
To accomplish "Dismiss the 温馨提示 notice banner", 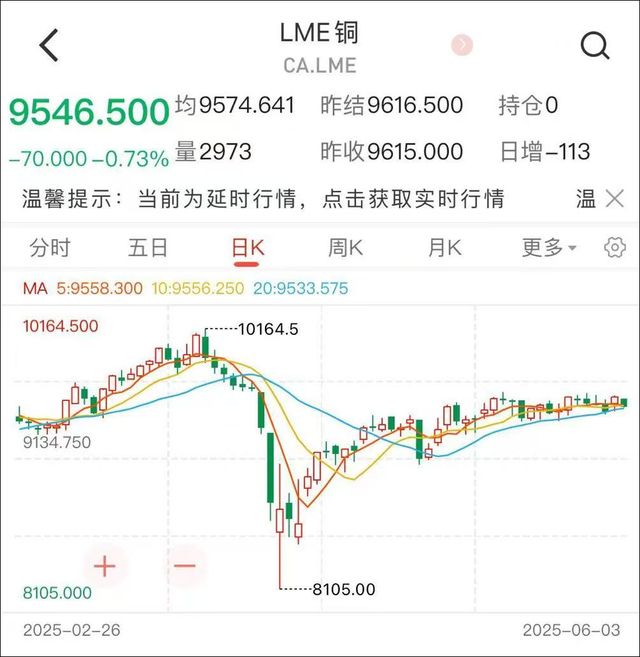I will (x=615, y=199).
